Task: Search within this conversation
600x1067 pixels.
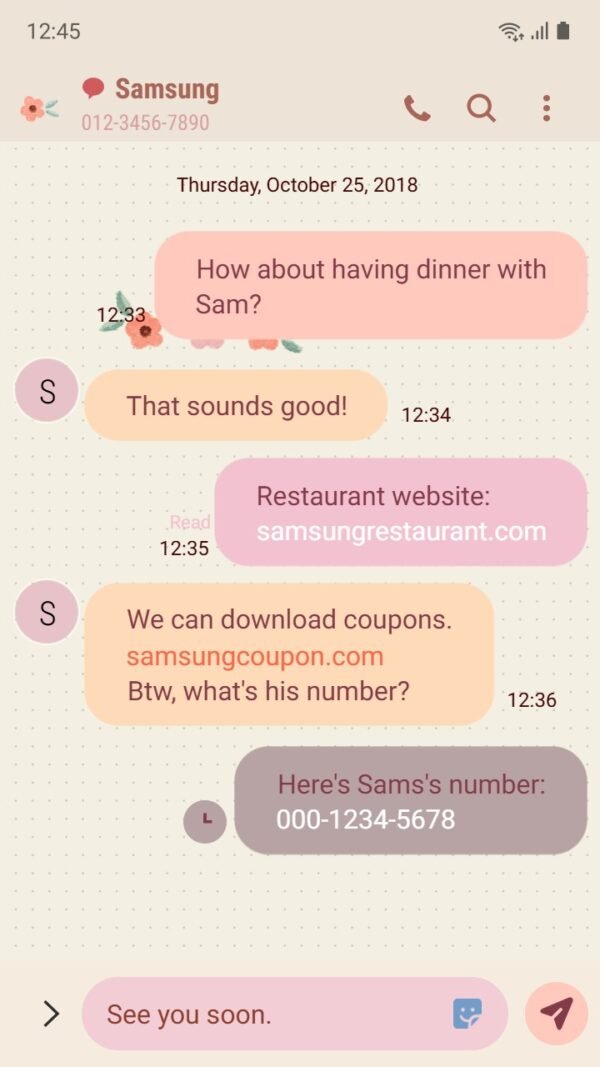Action: (481, 108)
